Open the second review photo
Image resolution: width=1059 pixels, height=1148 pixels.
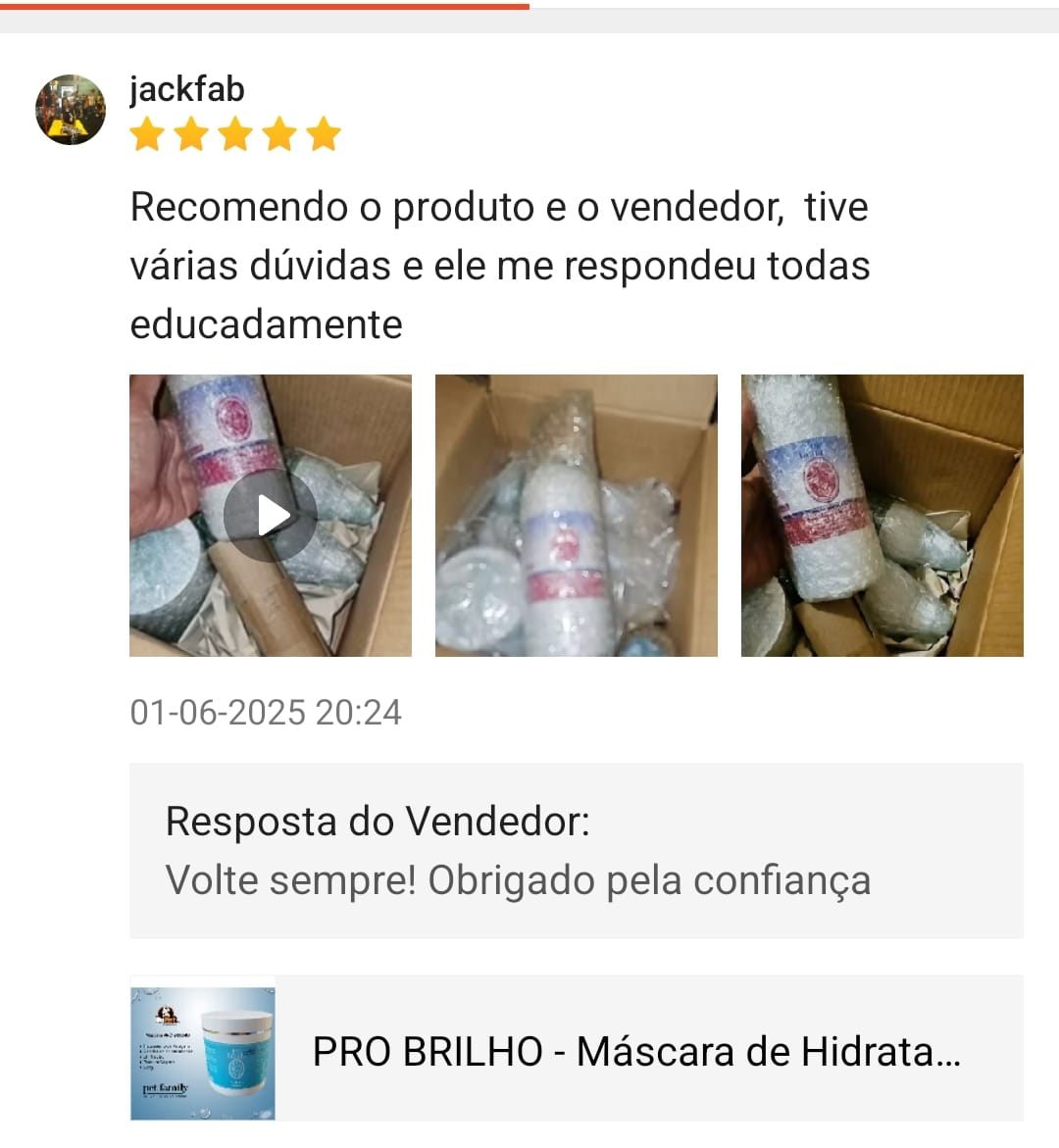576,516
